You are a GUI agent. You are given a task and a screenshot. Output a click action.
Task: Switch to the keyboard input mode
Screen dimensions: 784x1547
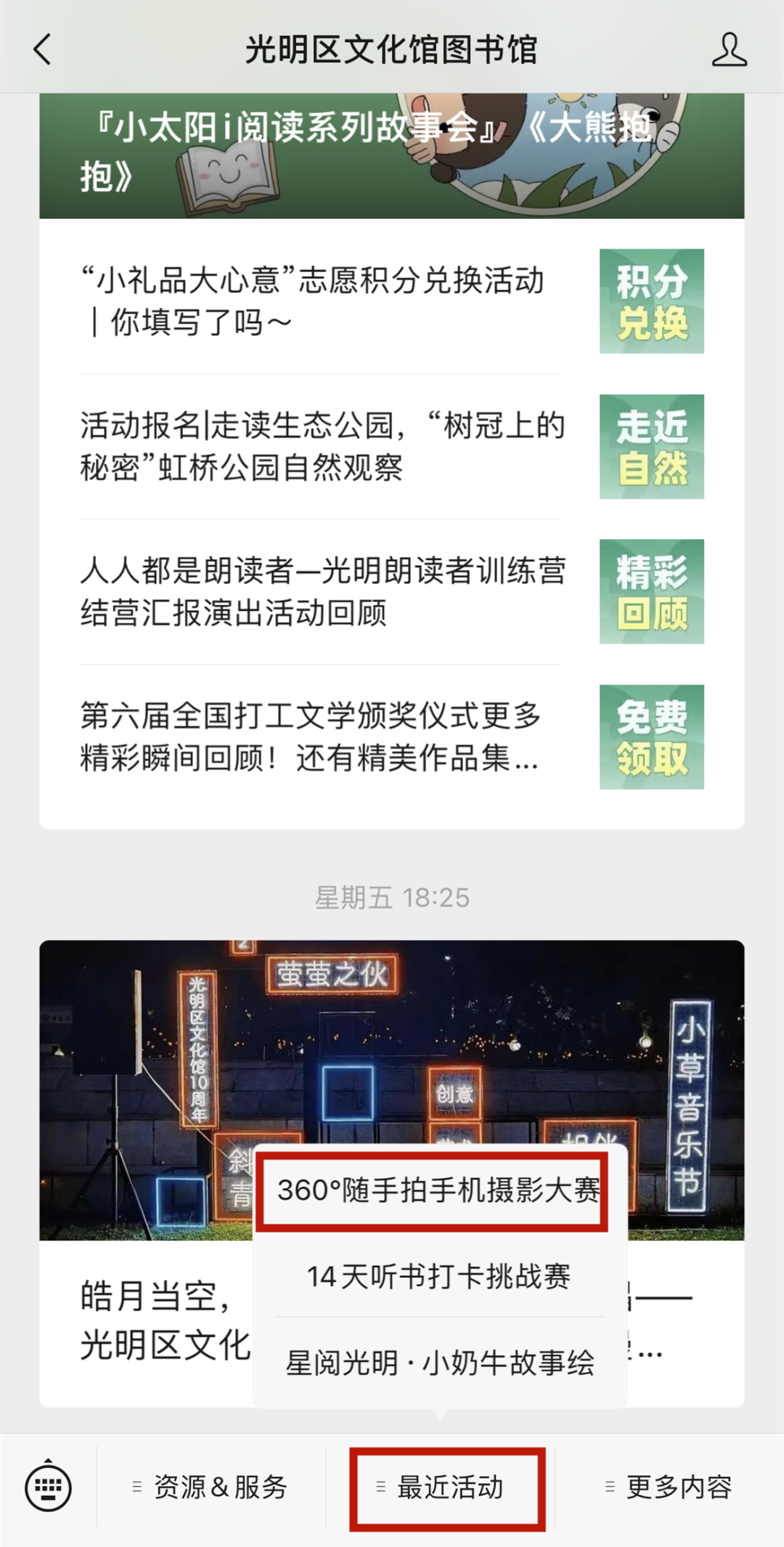[48, 1487]
